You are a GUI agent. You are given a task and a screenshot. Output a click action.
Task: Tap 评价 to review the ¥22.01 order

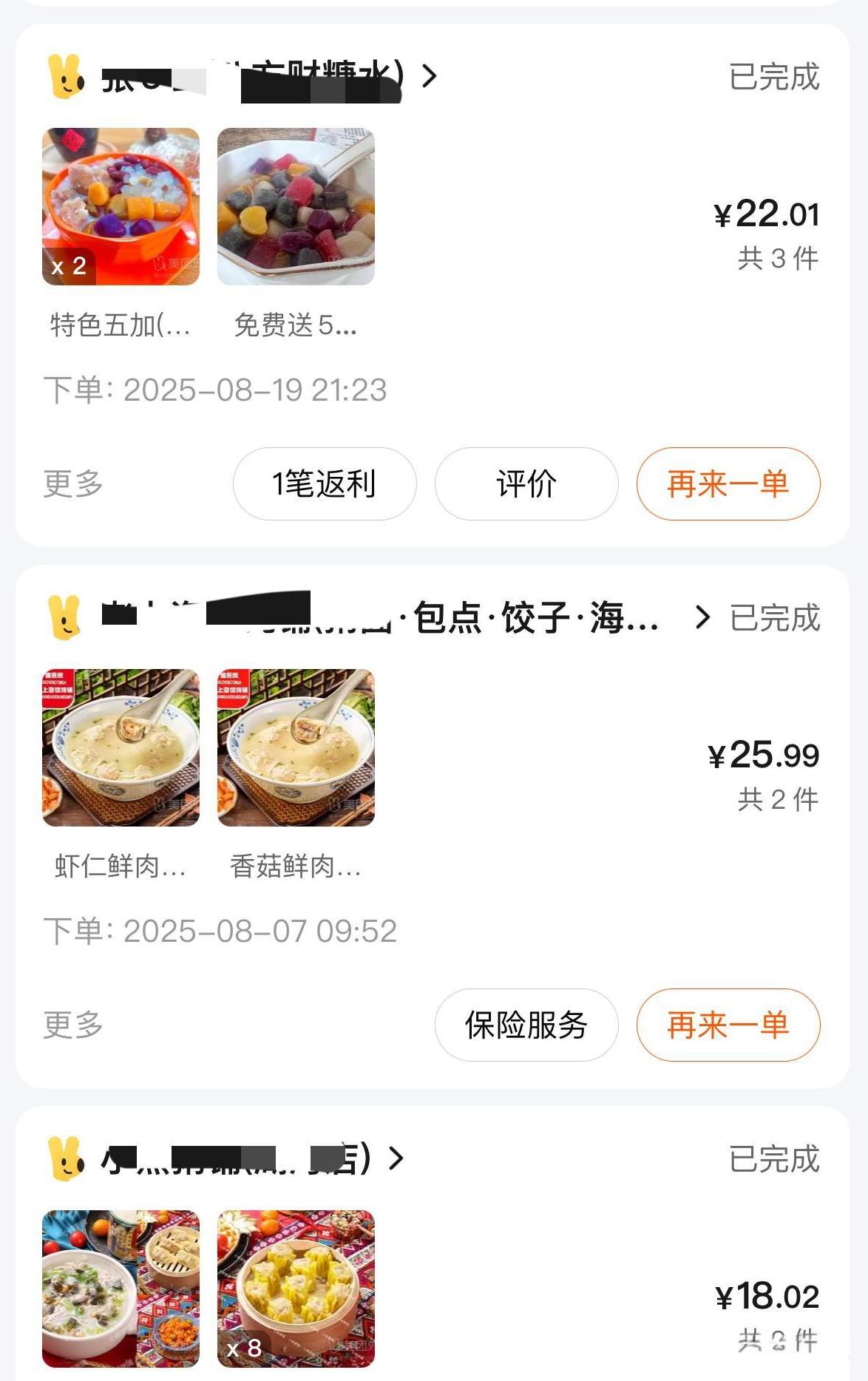point(526,484)
